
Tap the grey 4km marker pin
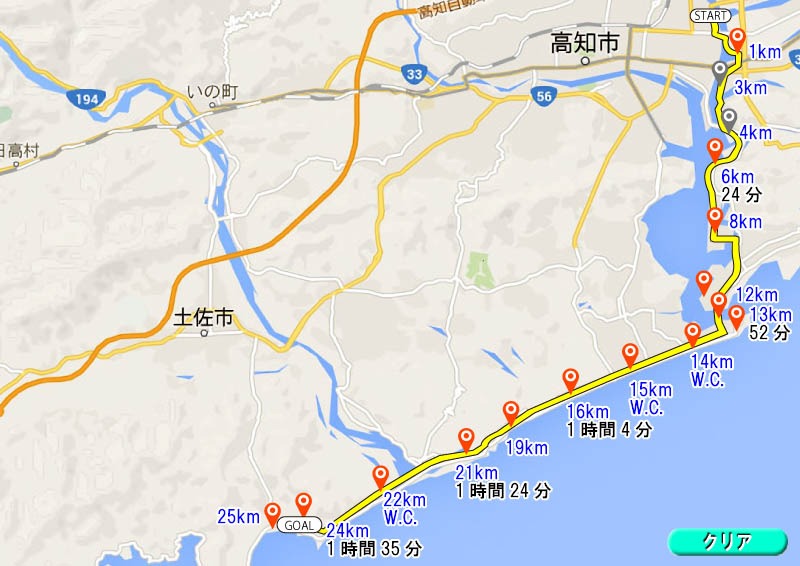tap(729, 118)
